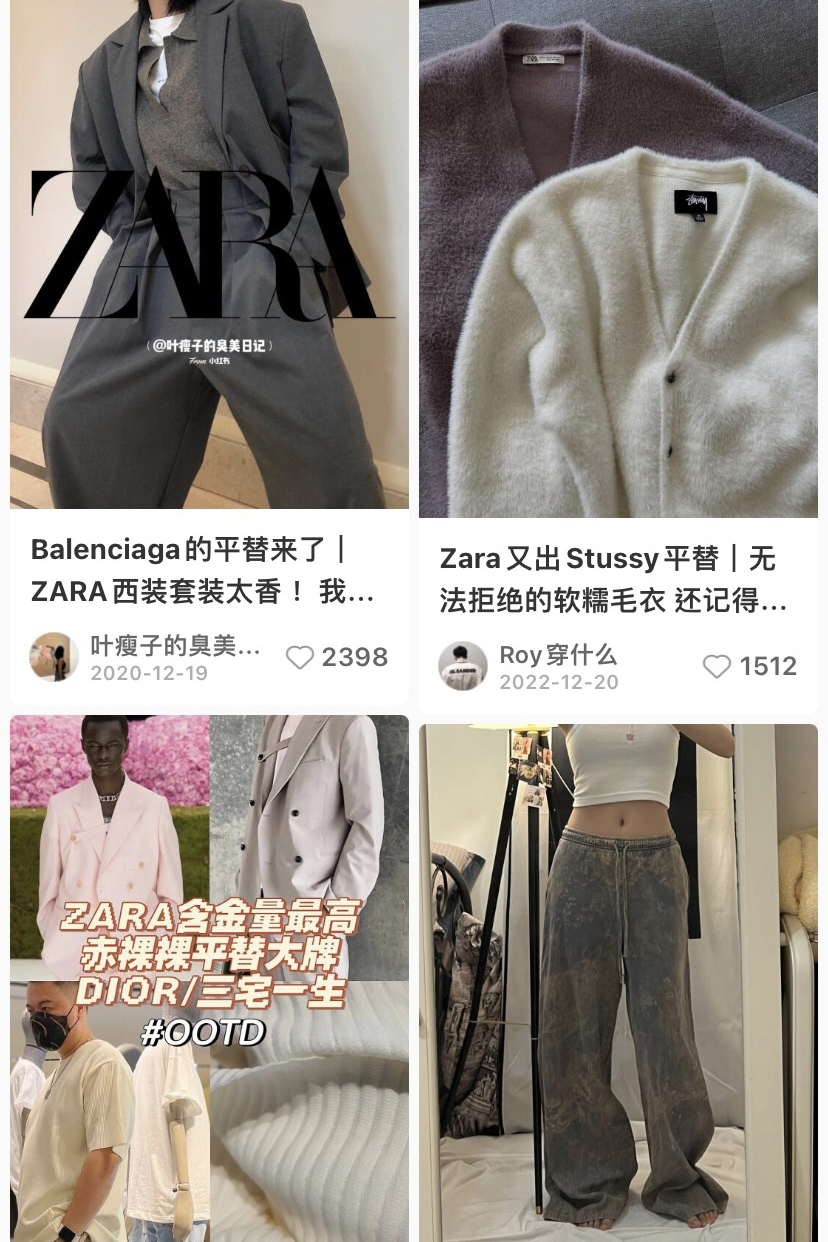The height and width of the screenshot is (1242, 828).
Task: Open 叶瘦子的臭美日记's profile avatar
Action: 54,657
